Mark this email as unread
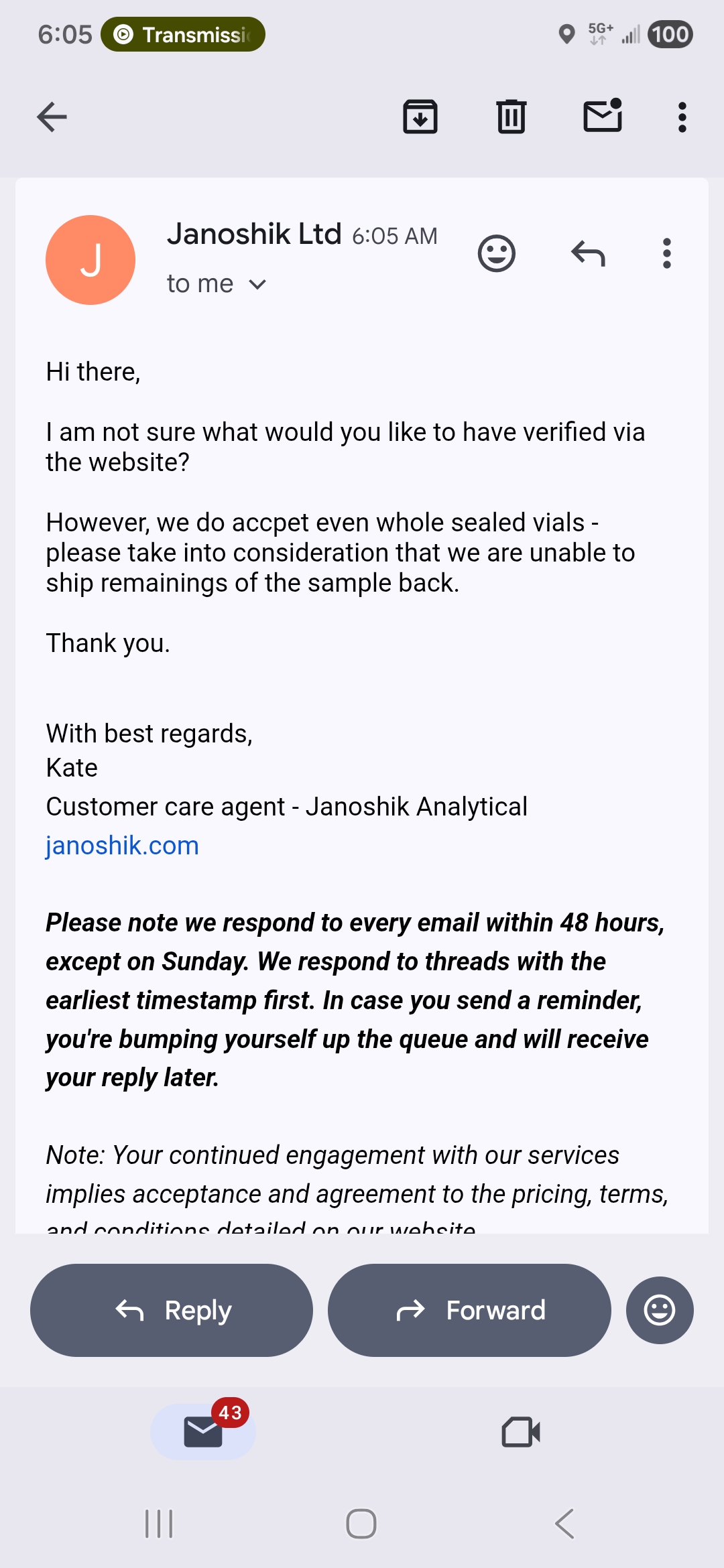724x1568 pixels. point(603,116)
